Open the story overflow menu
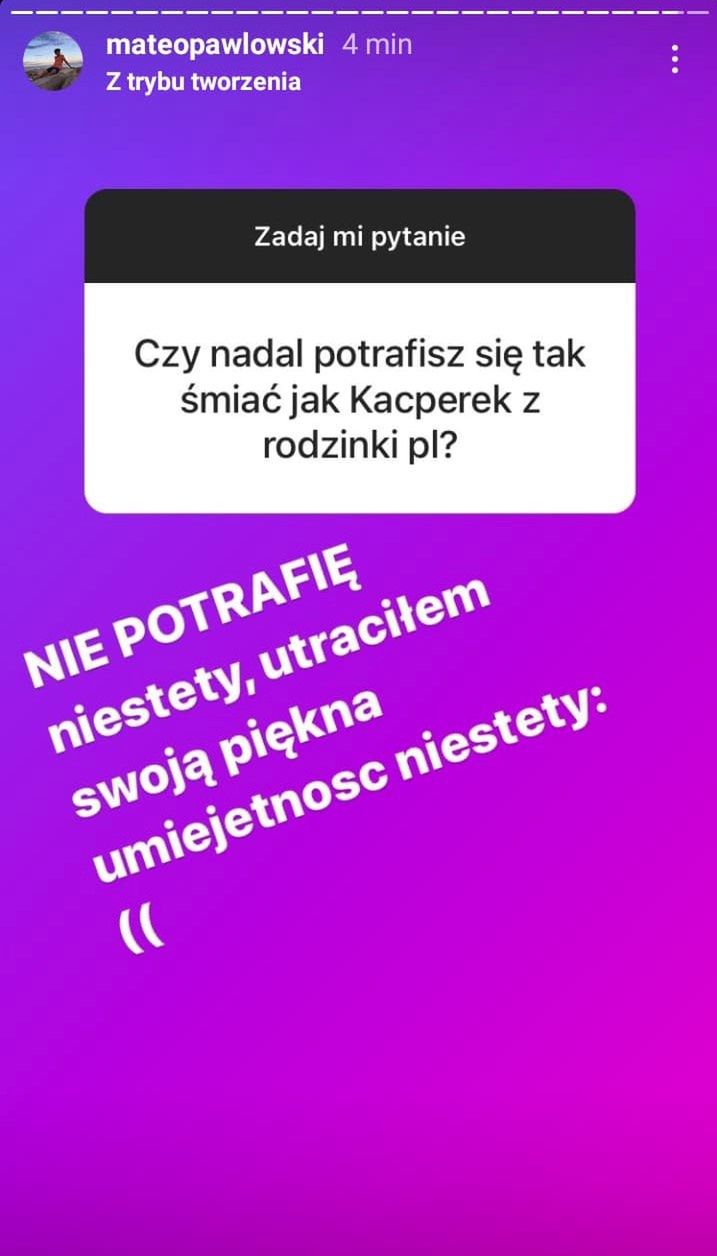 click(676, 60)
